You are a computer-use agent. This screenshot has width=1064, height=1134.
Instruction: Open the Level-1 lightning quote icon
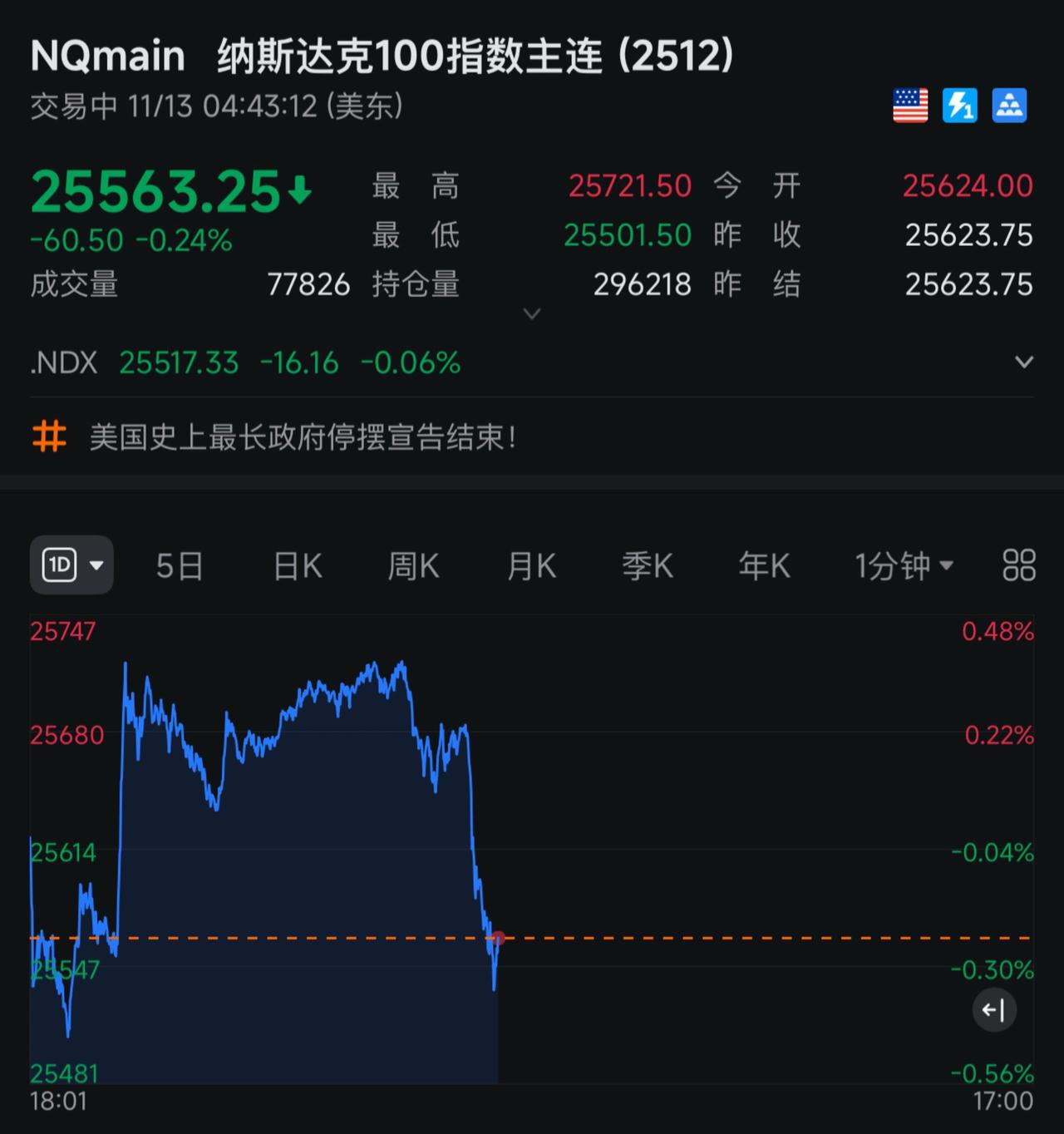[x=959, y=106]
